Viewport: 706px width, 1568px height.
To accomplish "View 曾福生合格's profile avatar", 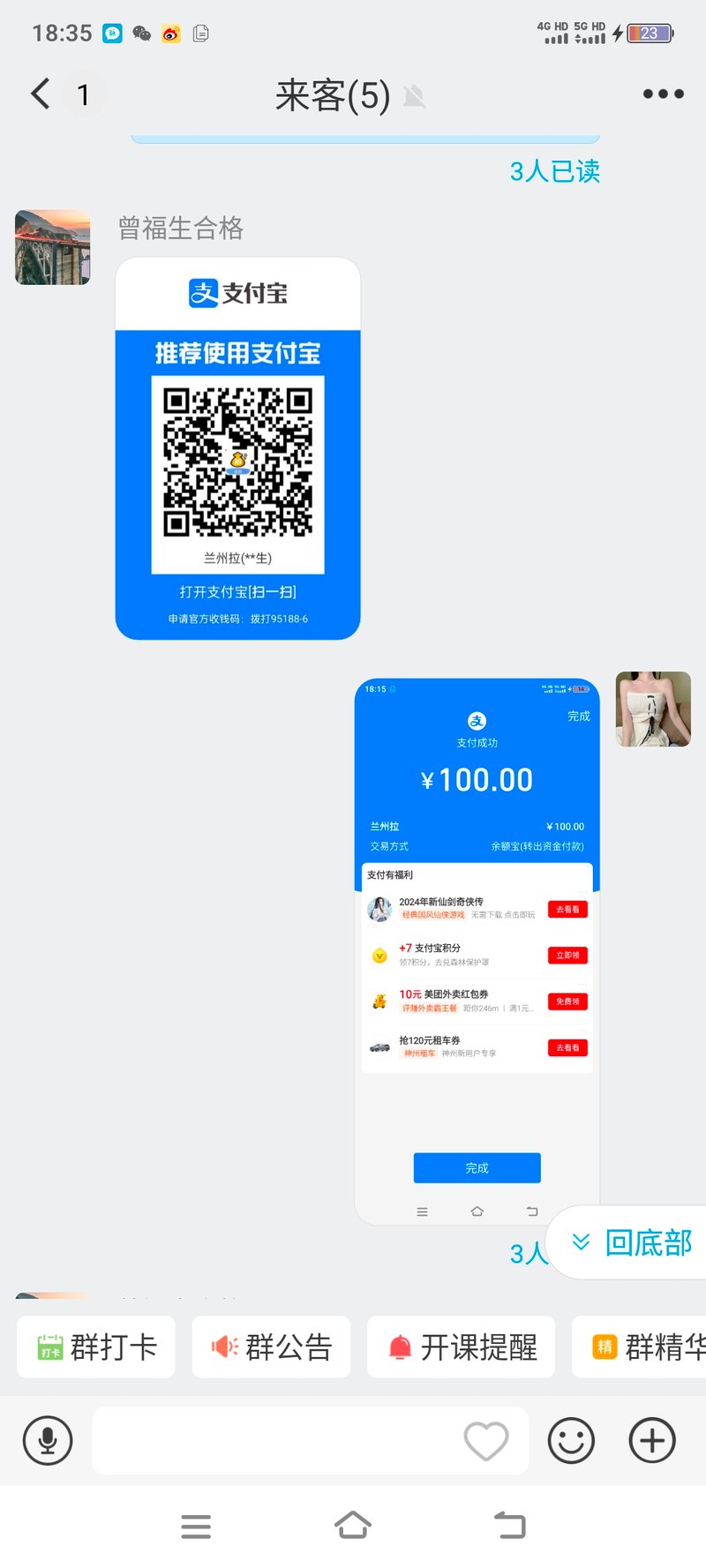I will (53, 247).
